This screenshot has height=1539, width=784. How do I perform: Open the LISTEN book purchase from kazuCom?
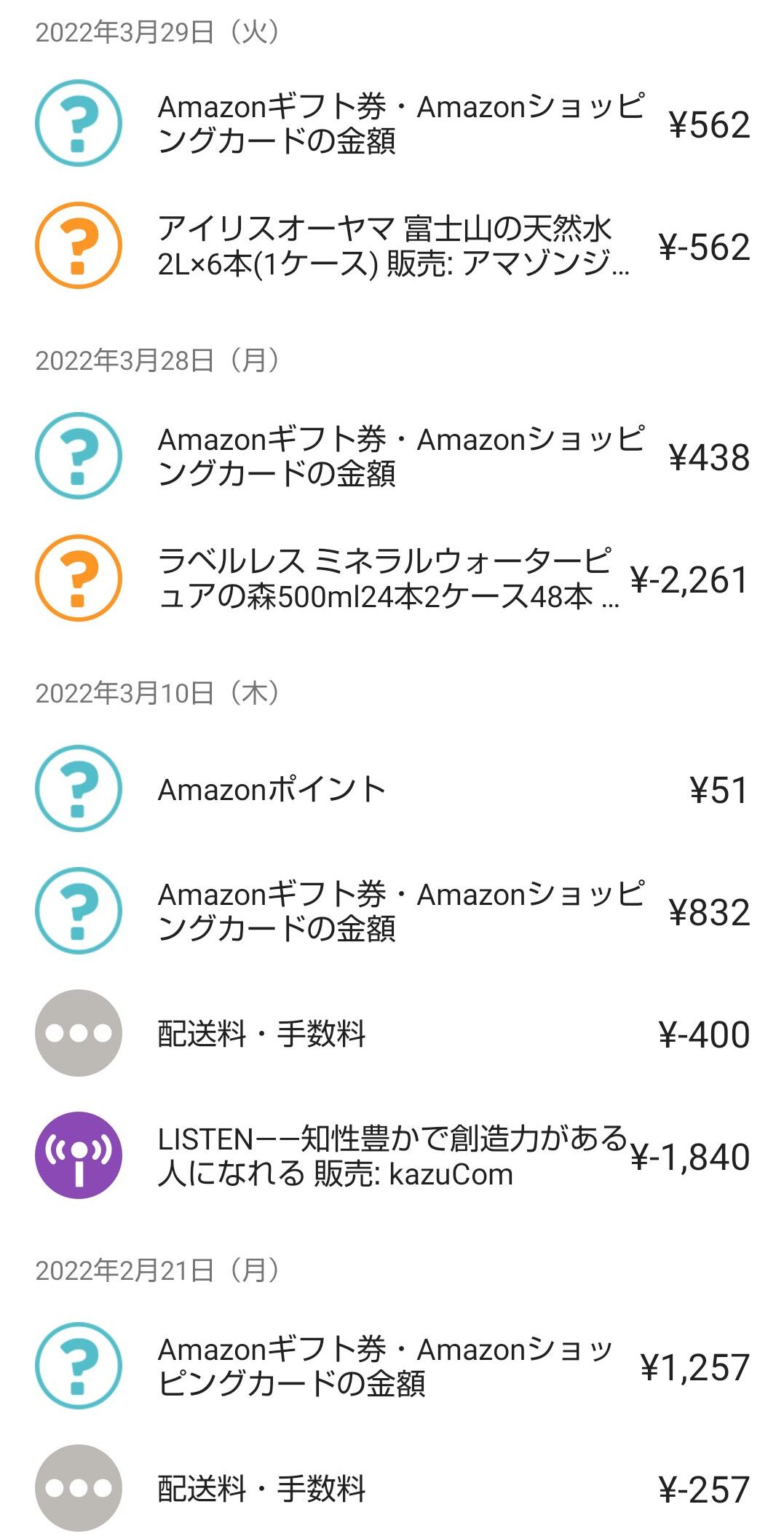pyautogui.click(x=392, y=1155)
